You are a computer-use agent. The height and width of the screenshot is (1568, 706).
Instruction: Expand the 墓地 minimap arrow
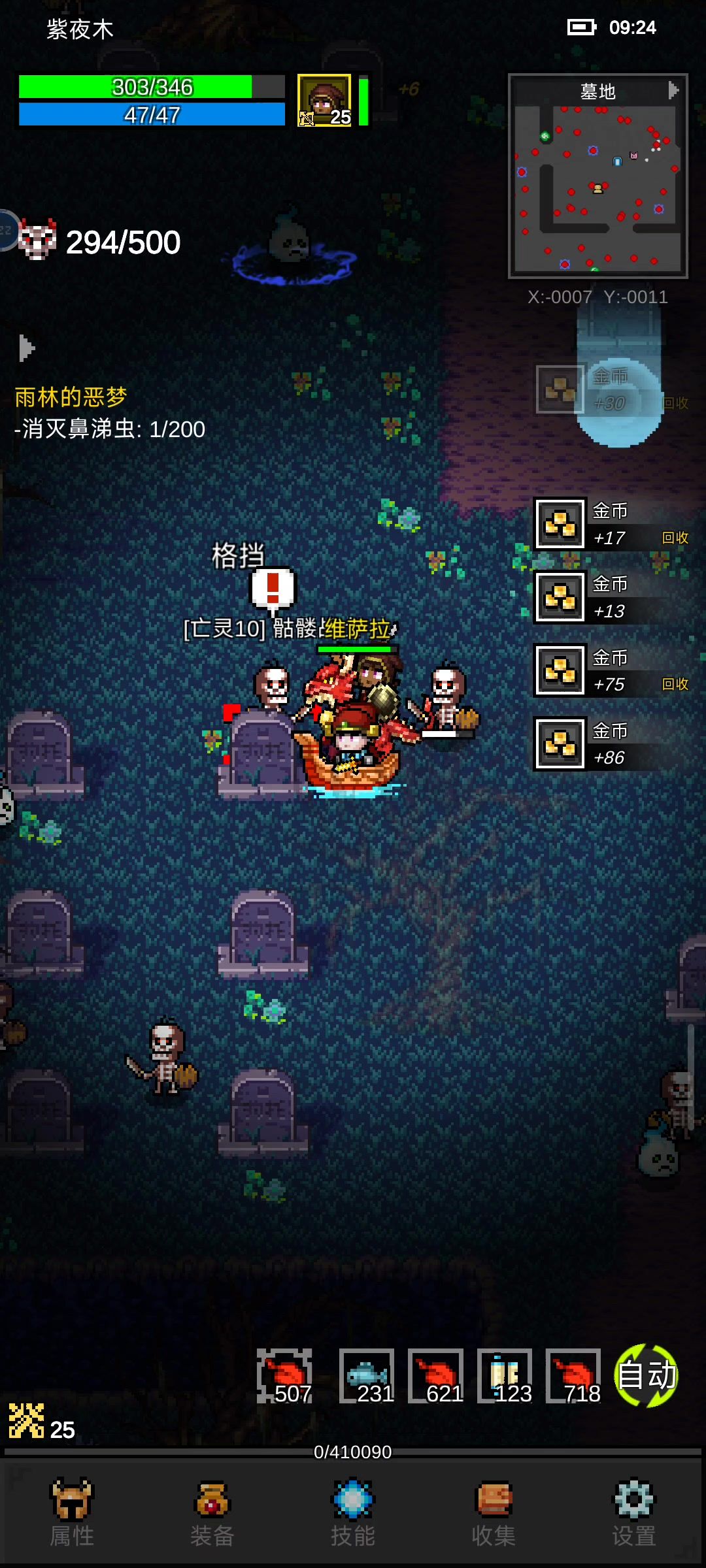click(673, 90)
